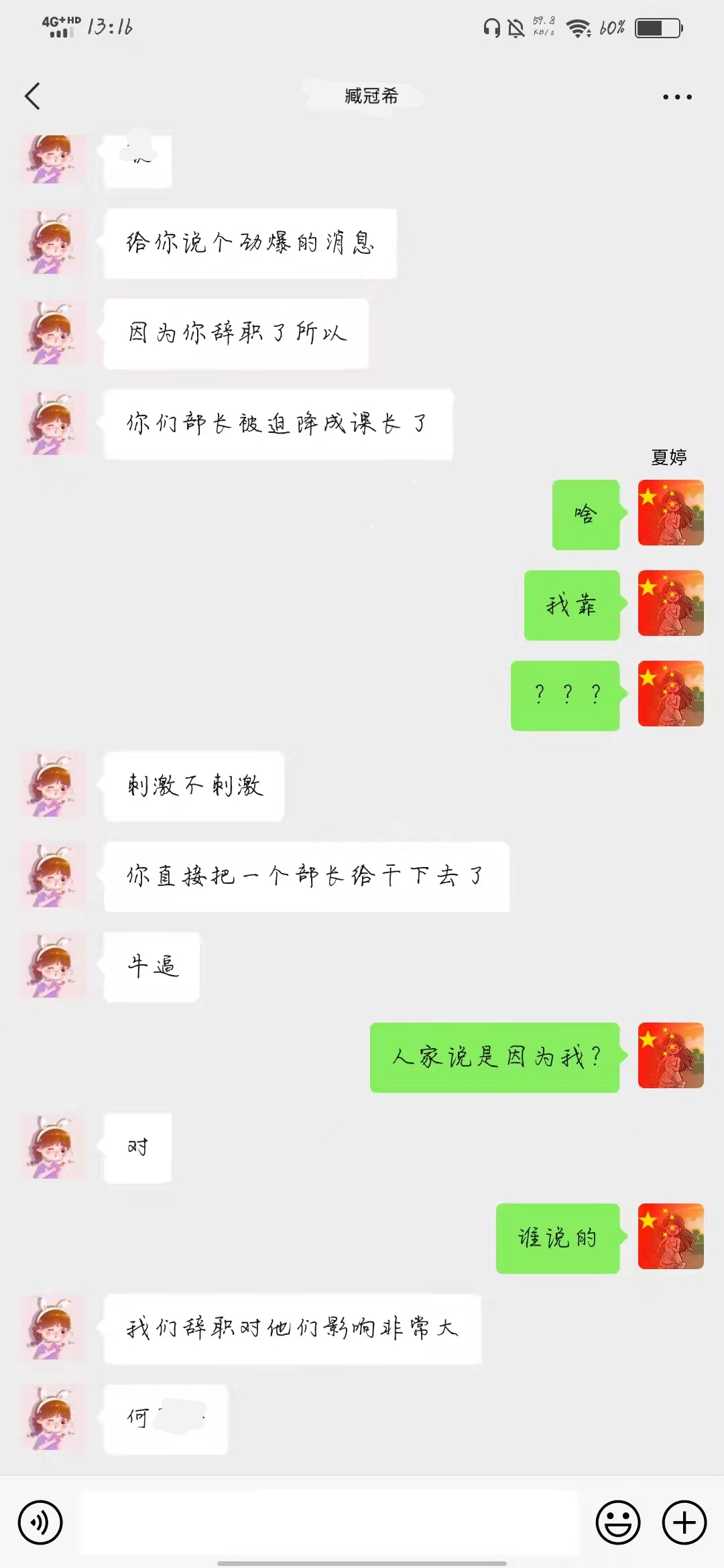The height and width of the screenshot is (1568, 724).
Task: Go back from the 臧冠希 chat
Action: (32, 96)
